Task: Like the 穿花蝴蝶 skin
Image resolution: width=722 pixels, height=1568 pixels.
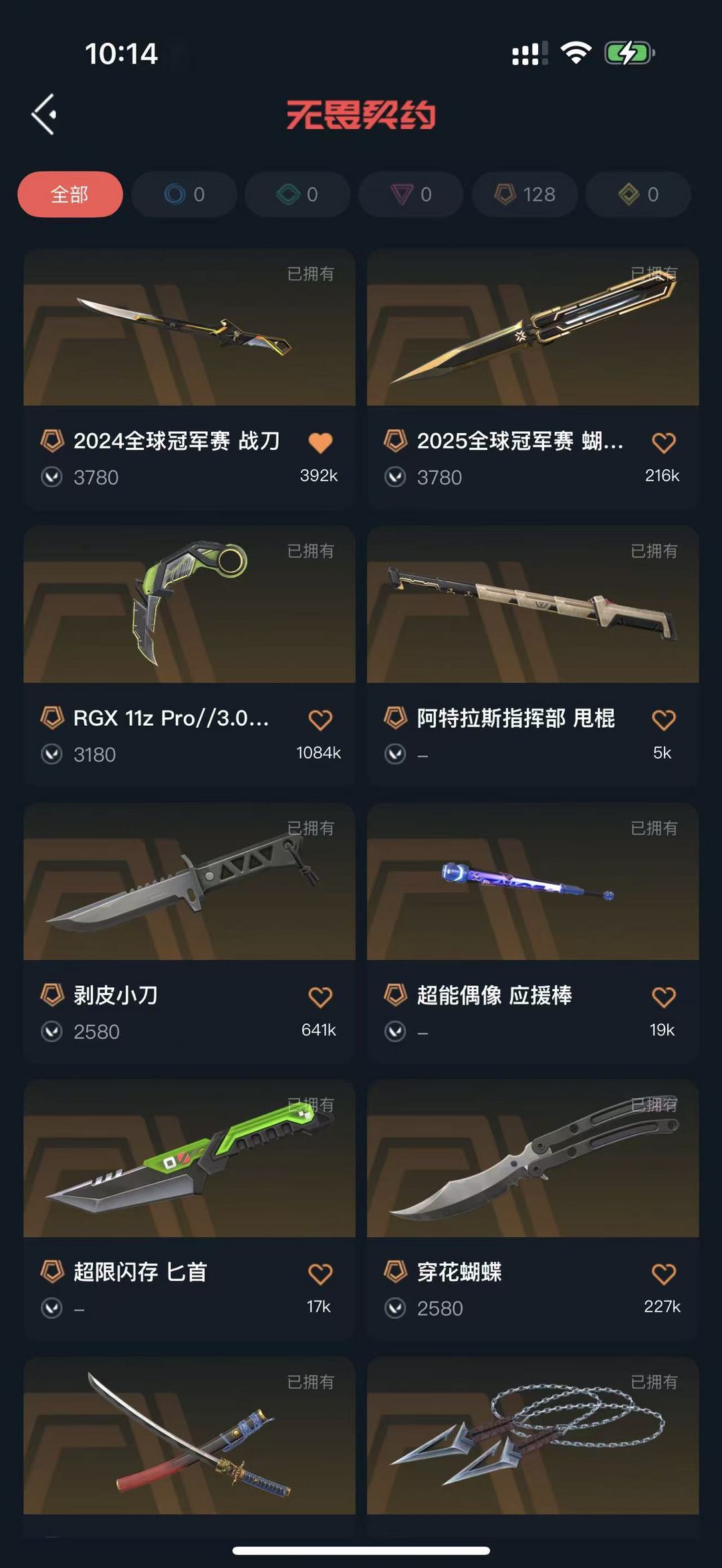Action: (x=664, y=1274)
